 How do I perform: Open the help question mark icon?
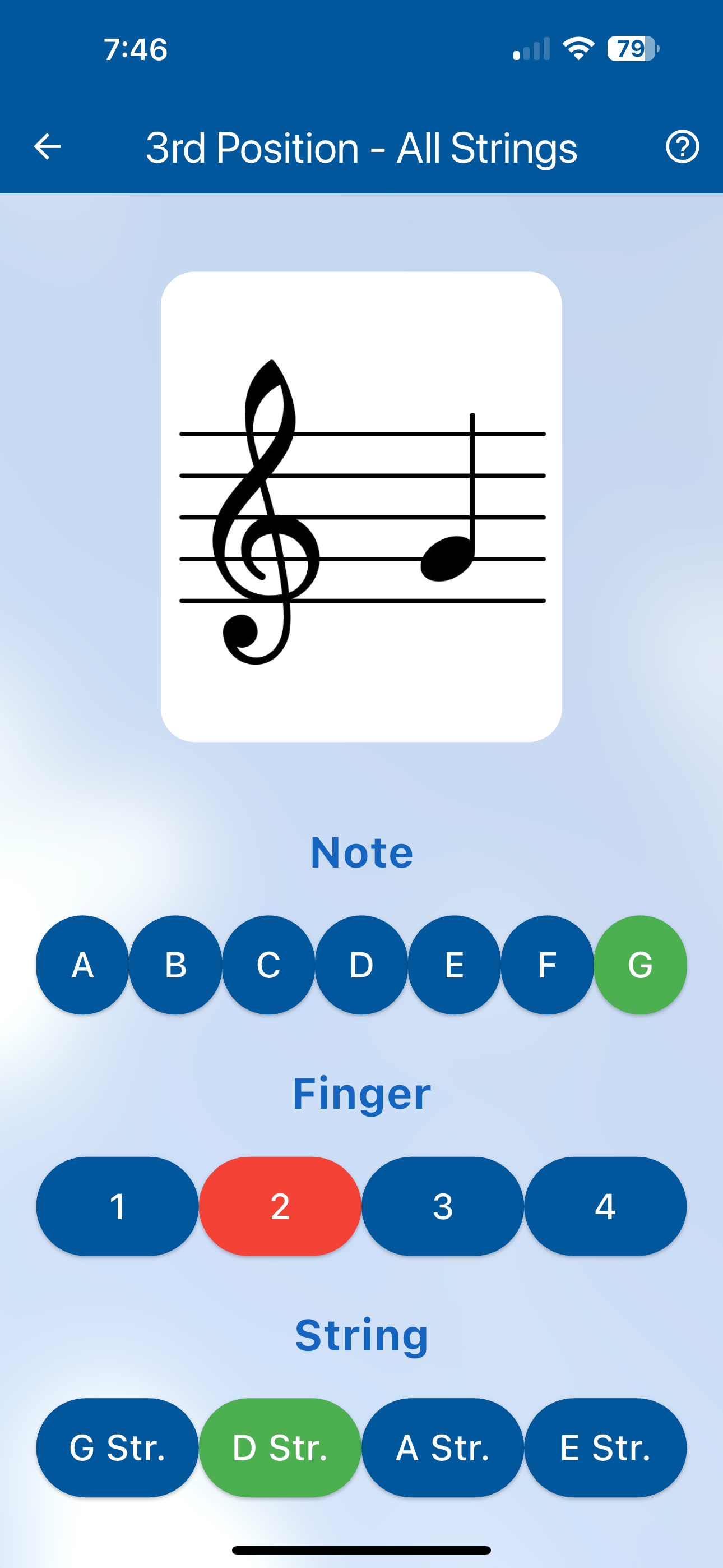click(682, 146)
